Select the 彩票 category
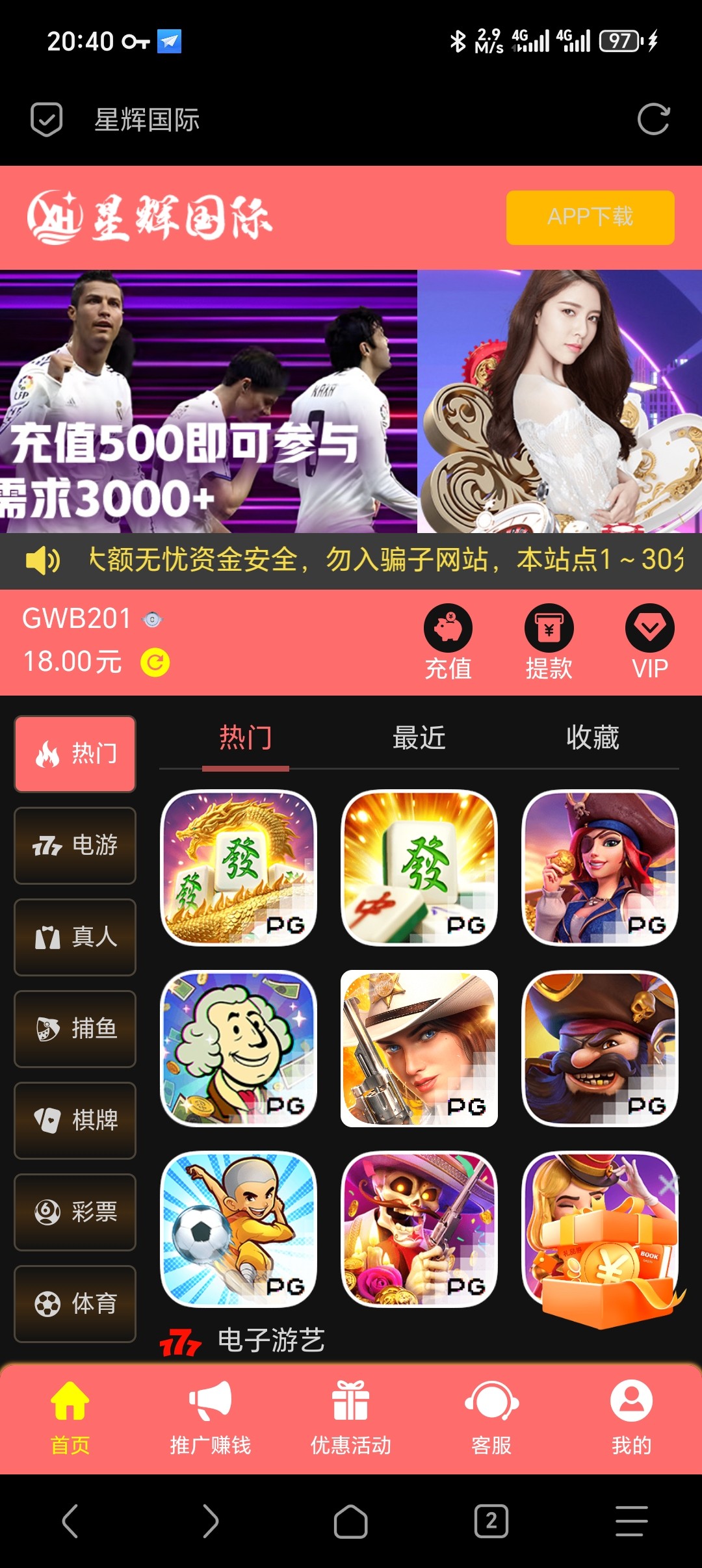The image size is (702, 1568). [75, 1212]
